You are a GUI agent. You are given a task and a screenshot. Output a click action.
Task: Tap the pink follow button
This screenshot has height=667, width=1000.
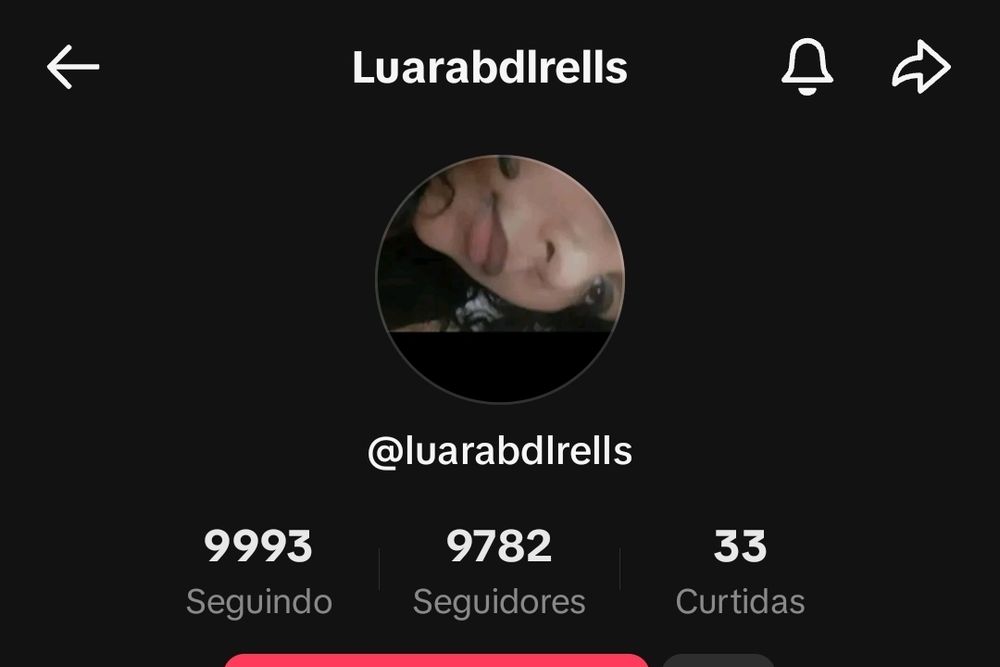435,660
